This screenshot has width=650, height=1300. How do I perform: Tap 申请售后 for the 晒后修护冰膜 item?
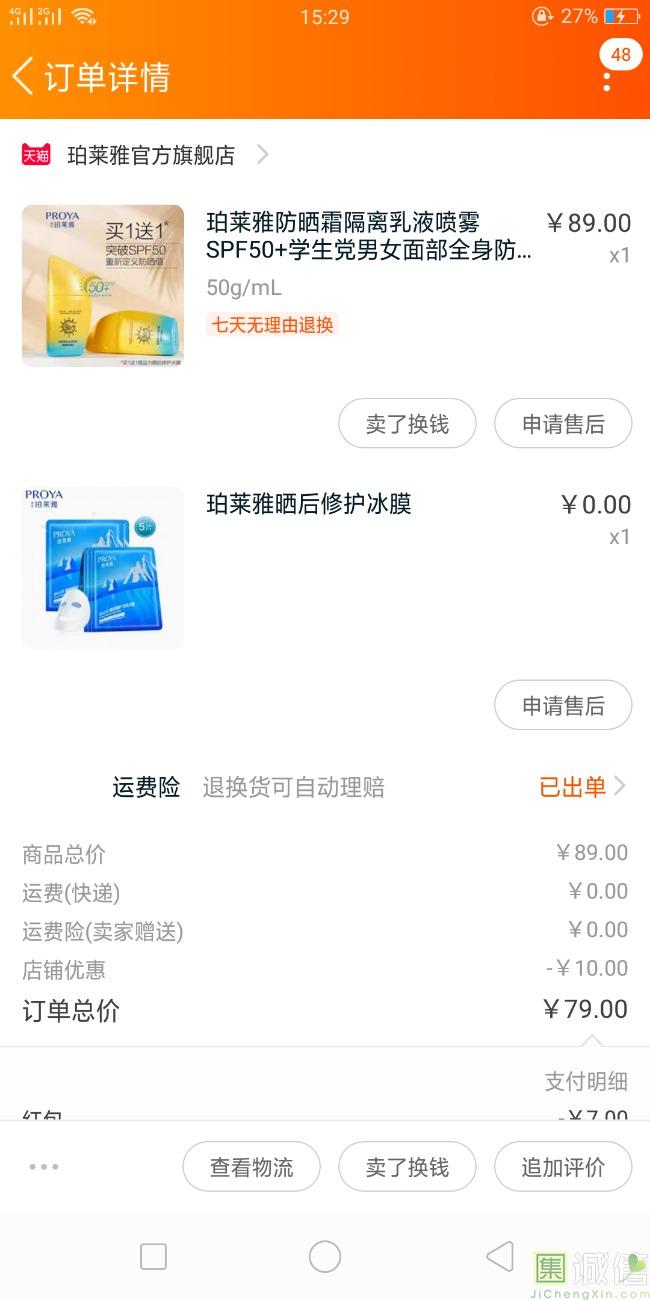[x=563, y=706]
